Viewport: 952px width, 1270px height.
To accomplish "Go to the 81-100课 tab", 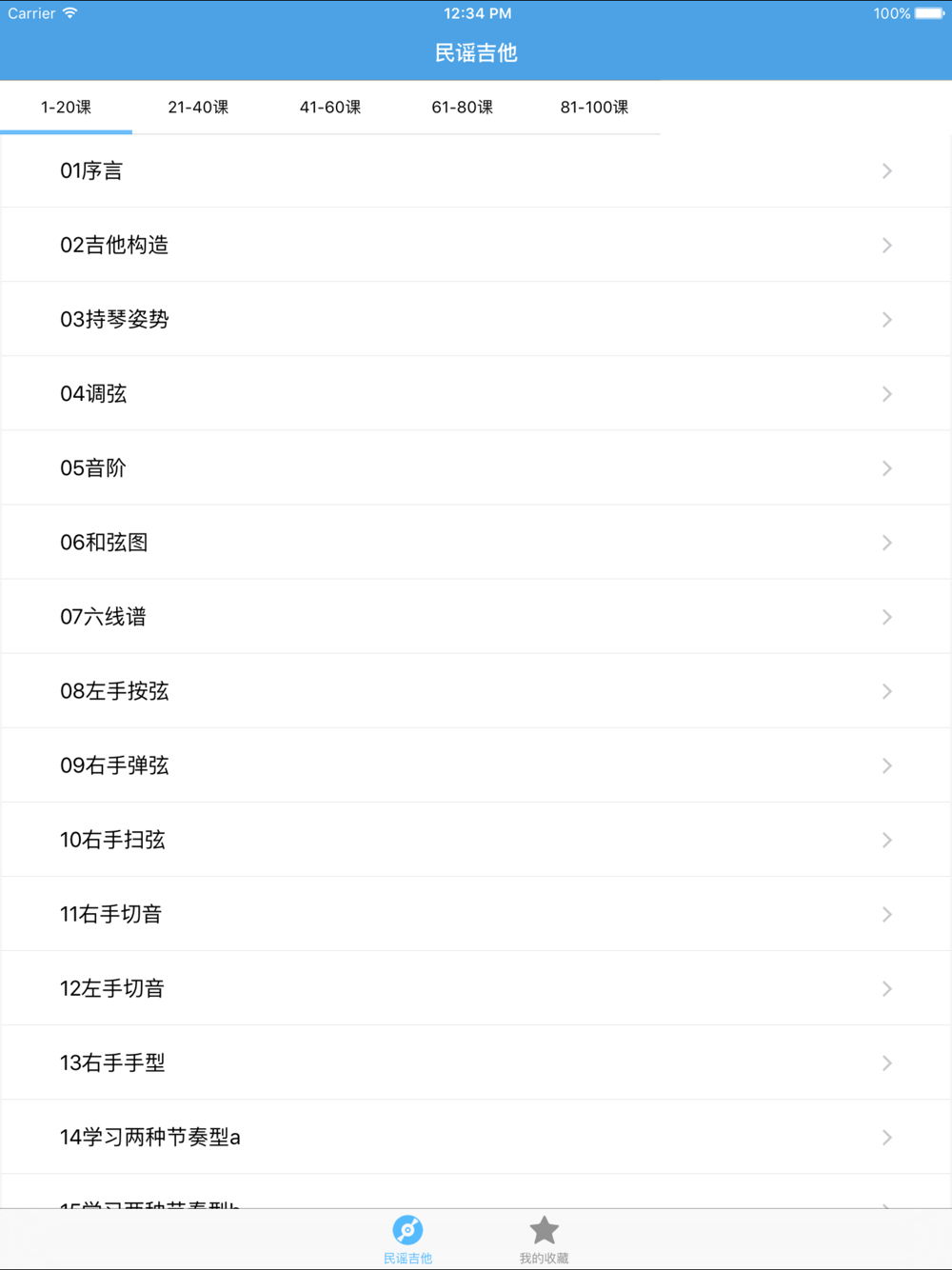I will 594,108.
